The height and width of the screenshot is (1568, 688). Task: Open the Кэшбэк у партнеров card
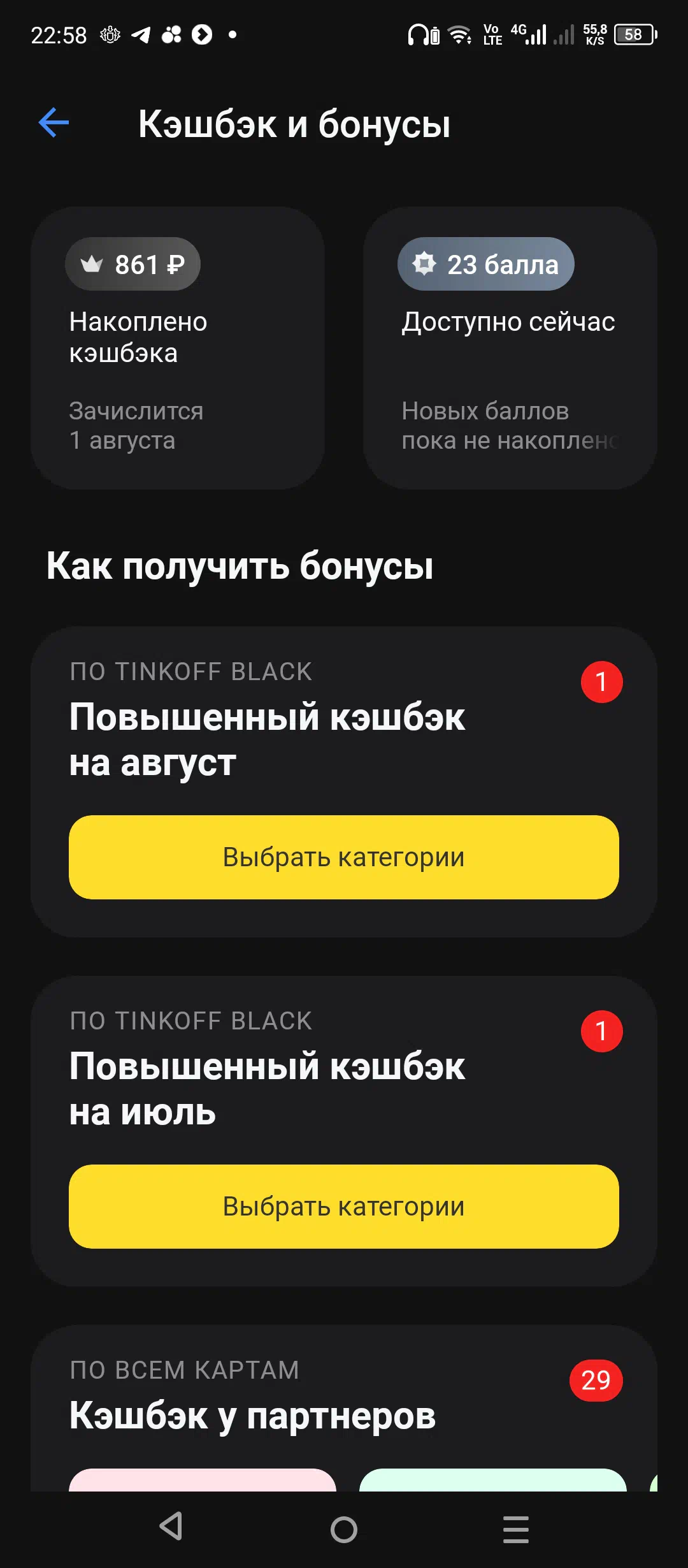point(344,1409)
